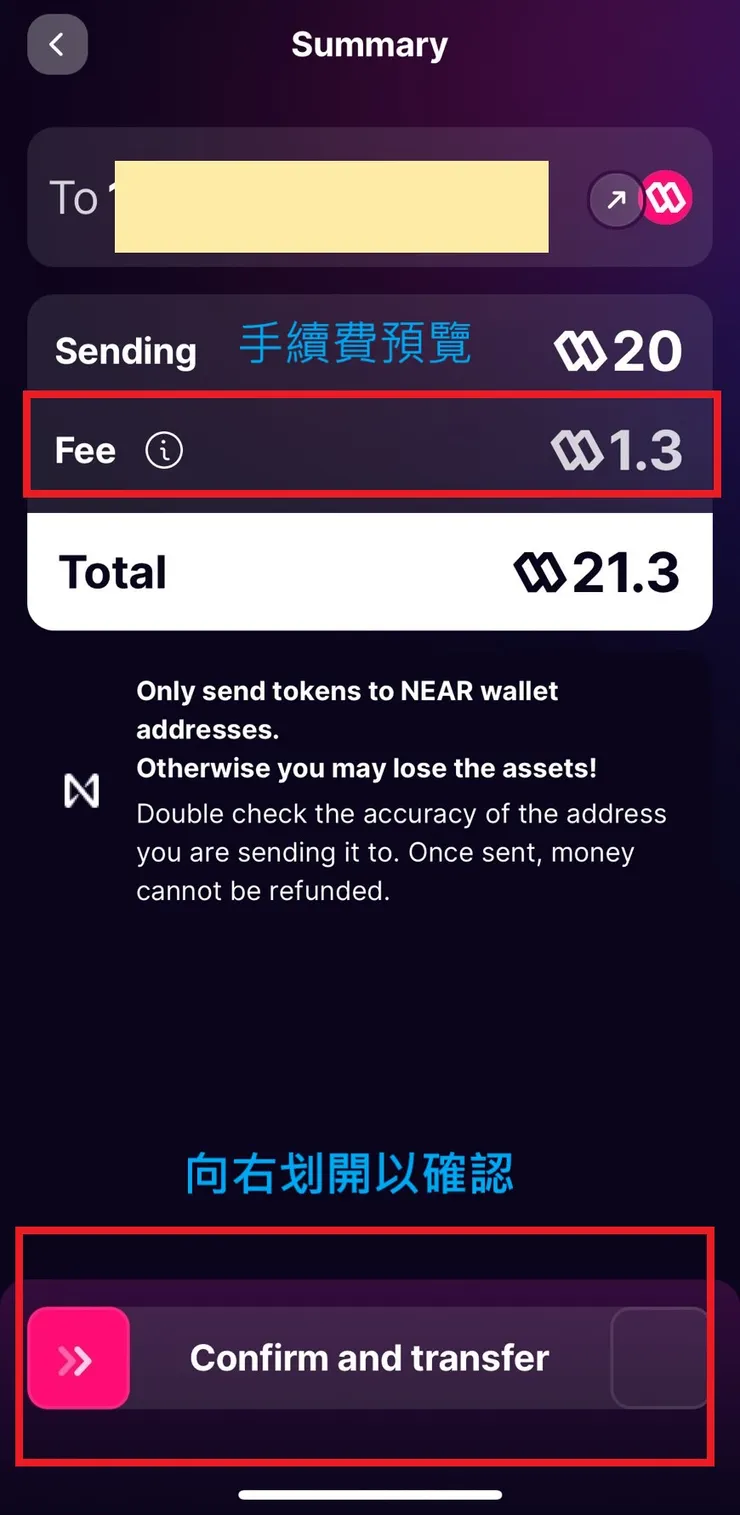This screenshot has width=740, height=1515.
Task: Go back from the Summary screen
Action: [57, 45]
